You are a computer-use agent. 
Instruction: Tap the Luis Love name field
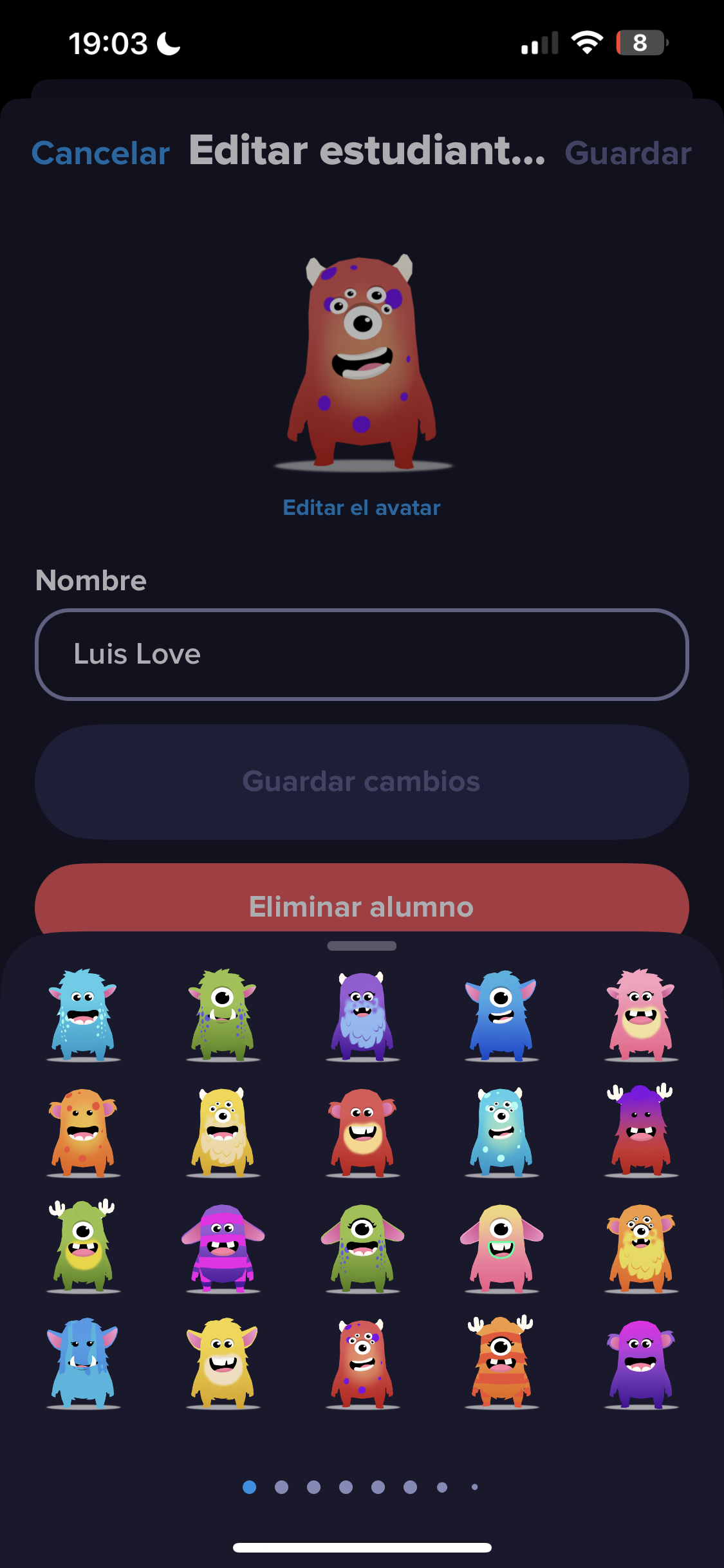pyautogui.click(x=362, y=653)
